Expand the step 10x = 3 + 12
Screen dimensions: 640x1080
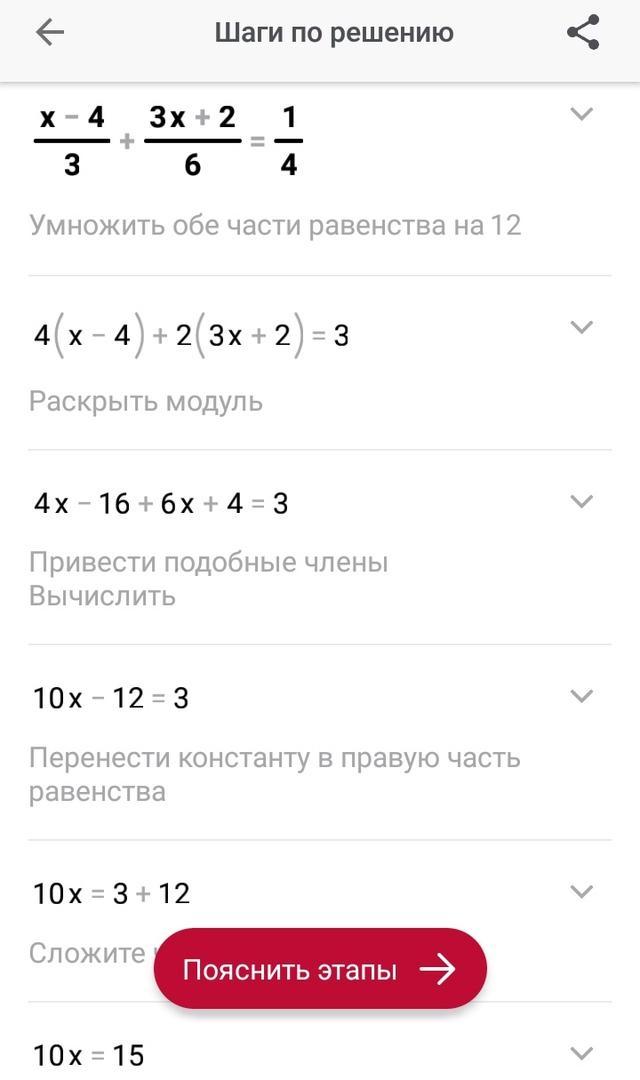tap(581, 891)
